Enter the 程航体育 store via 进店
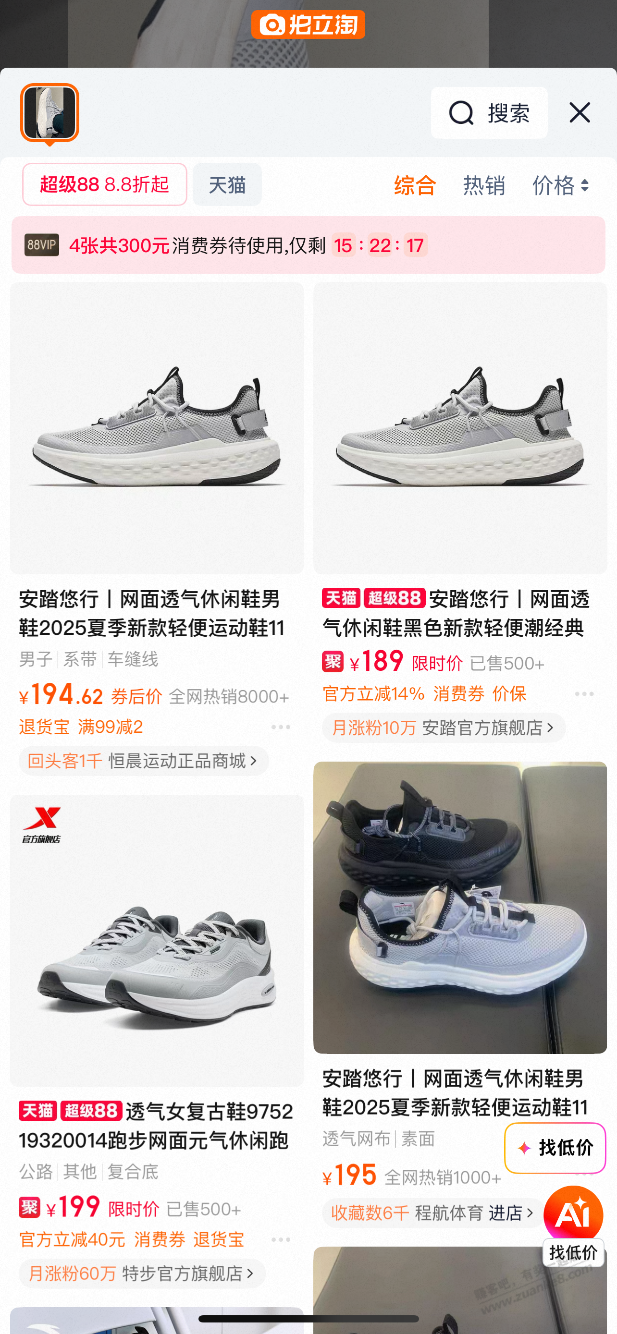 coord(511,1213)
